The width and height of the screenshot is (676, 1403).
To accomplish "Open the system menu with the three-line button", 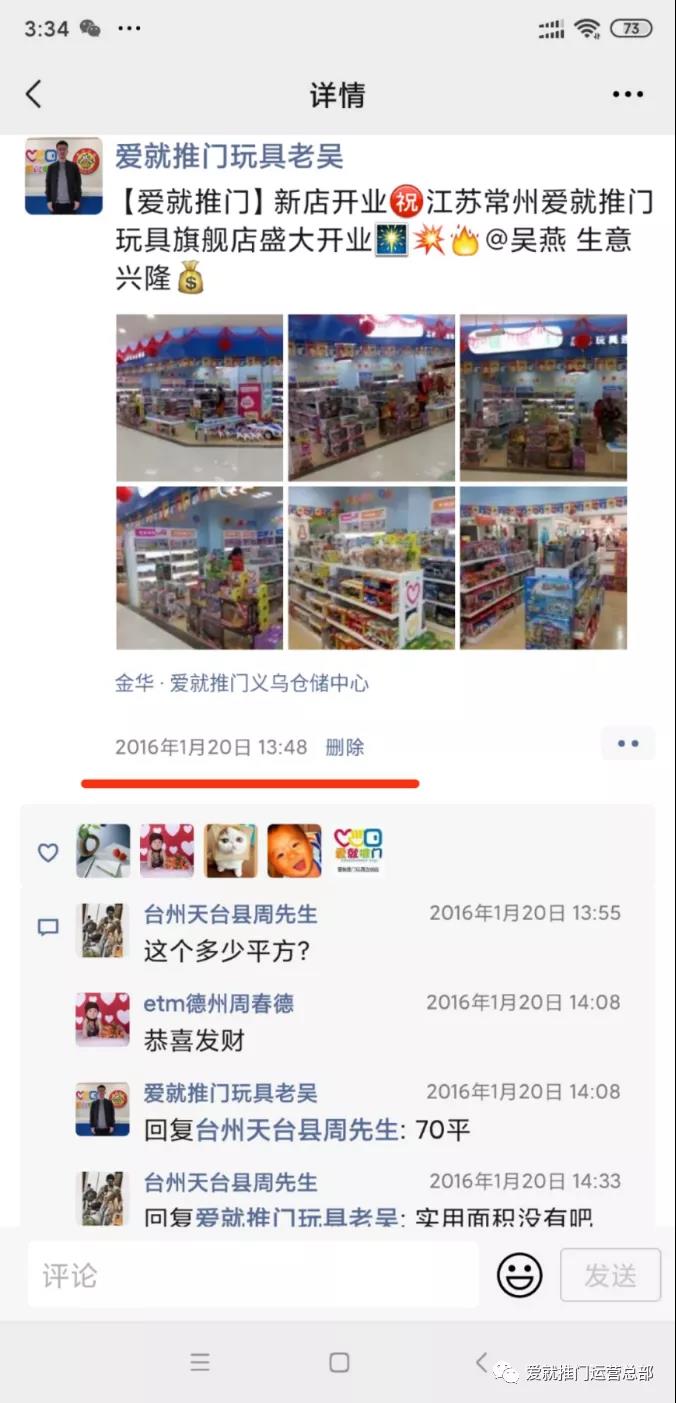I will coord(200,1362).
